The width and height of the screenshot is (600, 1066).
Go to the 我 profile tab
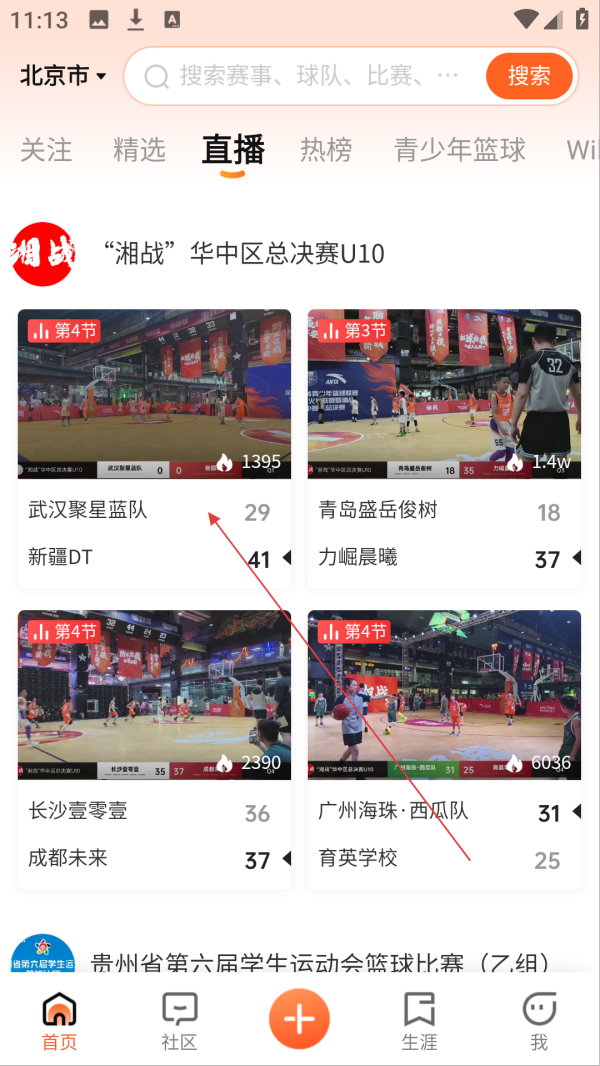point(540,1022)
